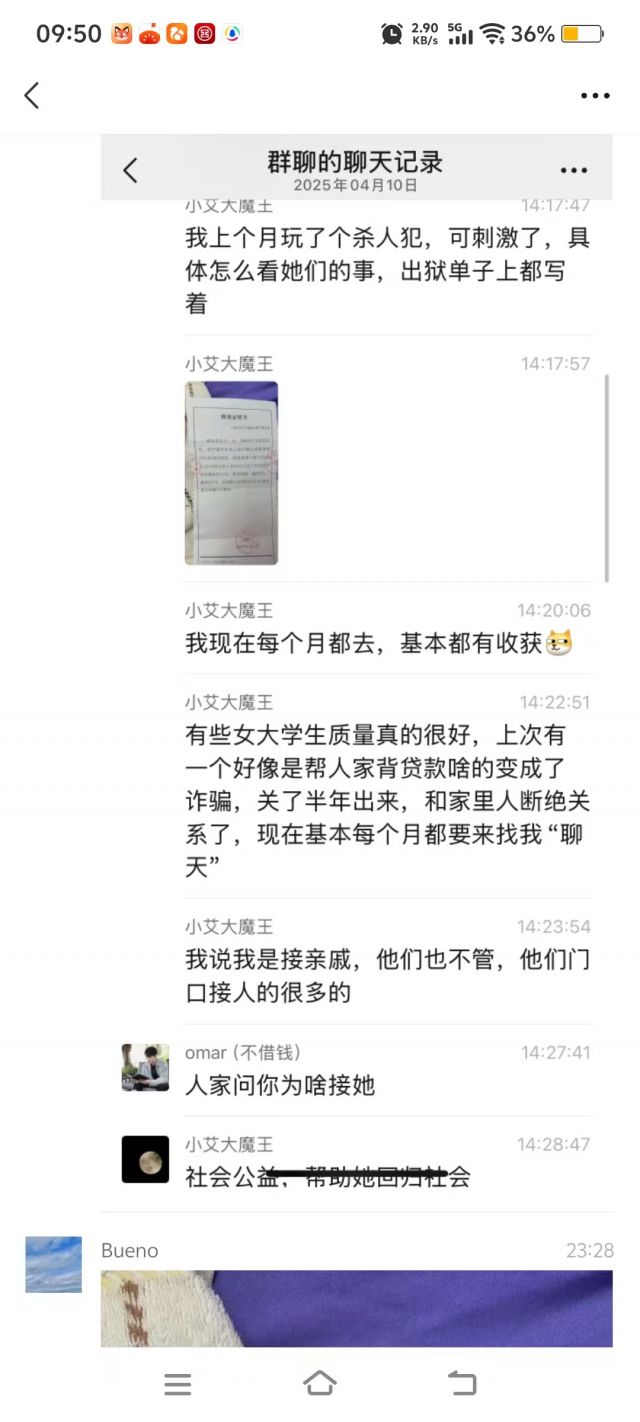Open Bueno's purple photo sent at 23:28
The image size is (640, 1422).
(356, 1308)
